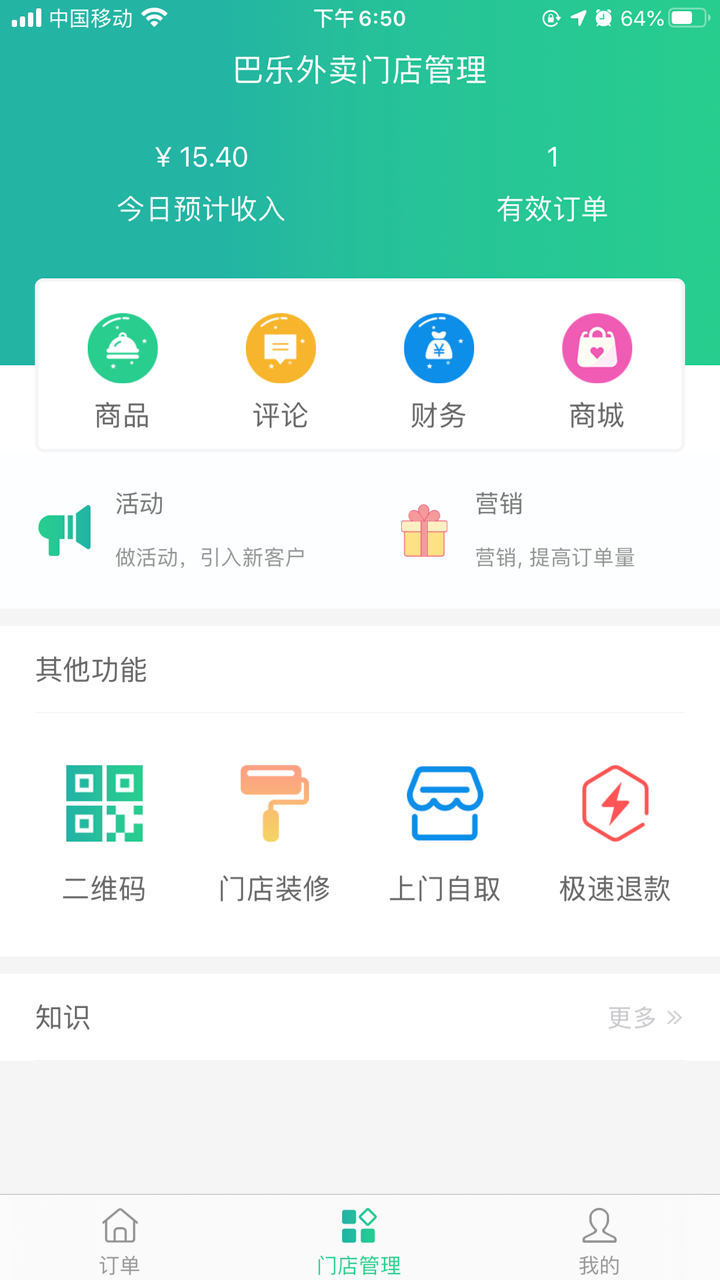This screenshot has height=1280, width=720.
Task: Open the 极速退款 lightning icon
Action: pos(614,801)
